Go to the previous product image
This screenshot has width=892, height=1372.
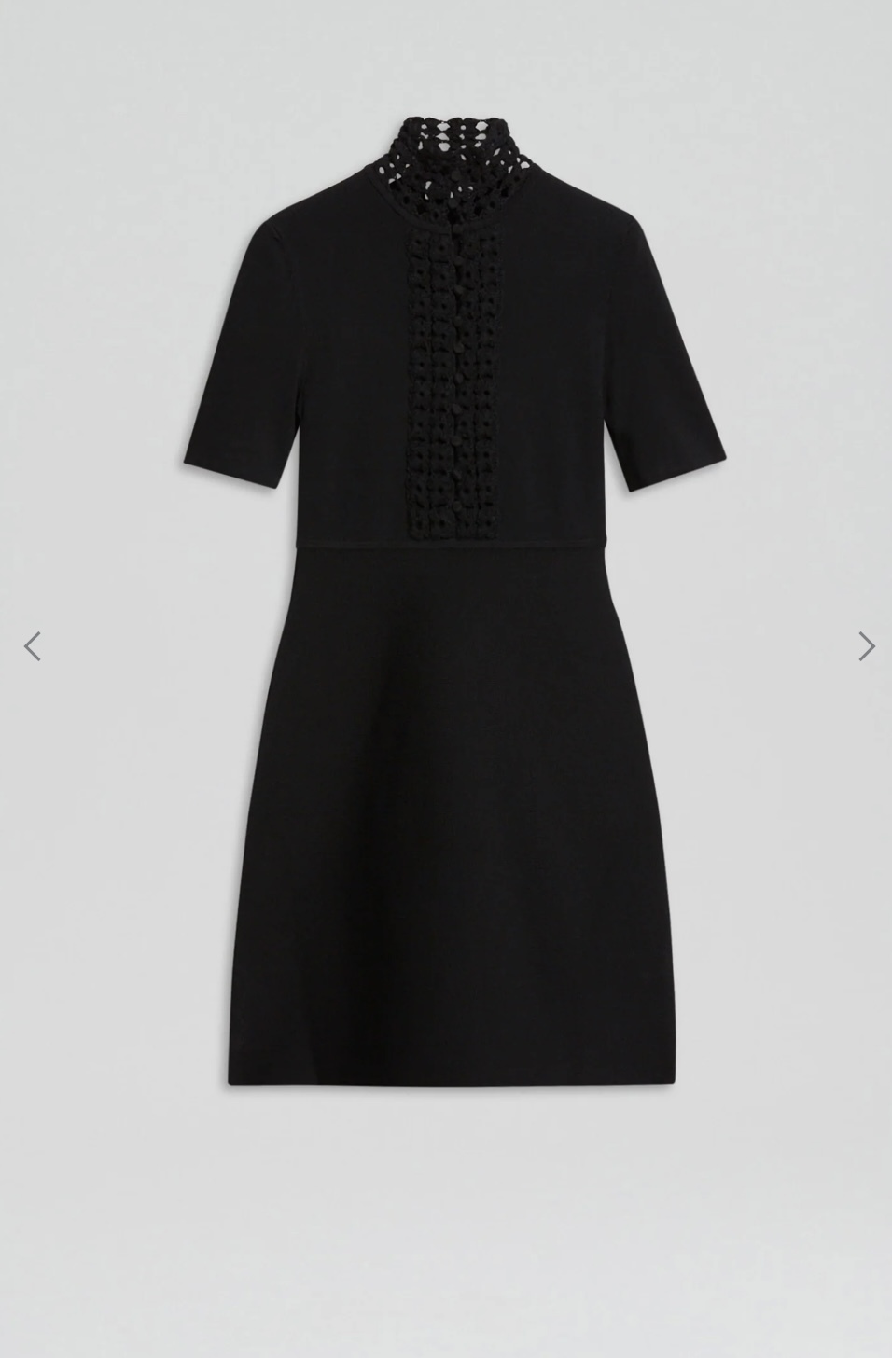[x=33, y=645]
